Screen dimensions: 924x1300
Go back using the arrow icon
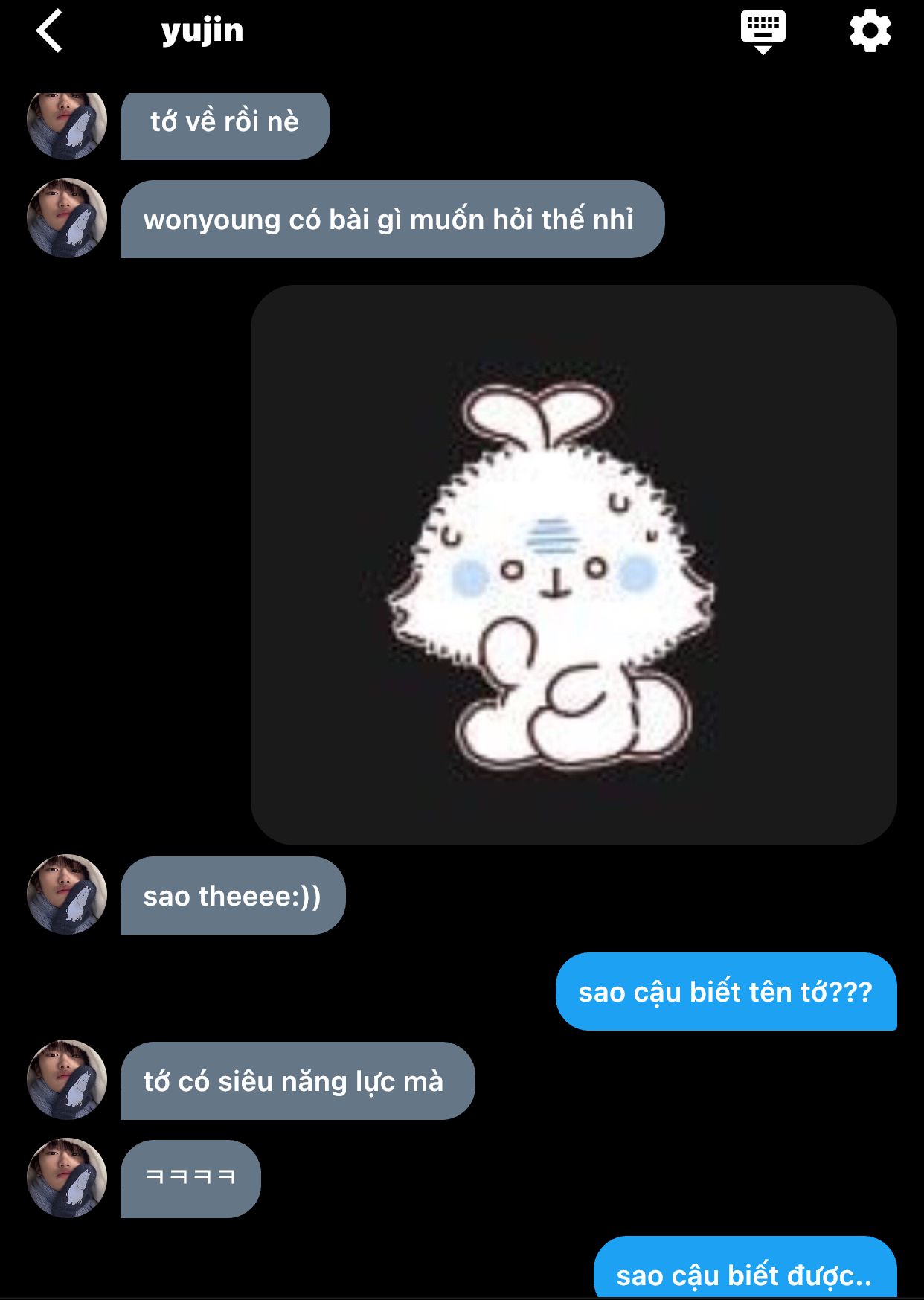click(x=49, y=31)
